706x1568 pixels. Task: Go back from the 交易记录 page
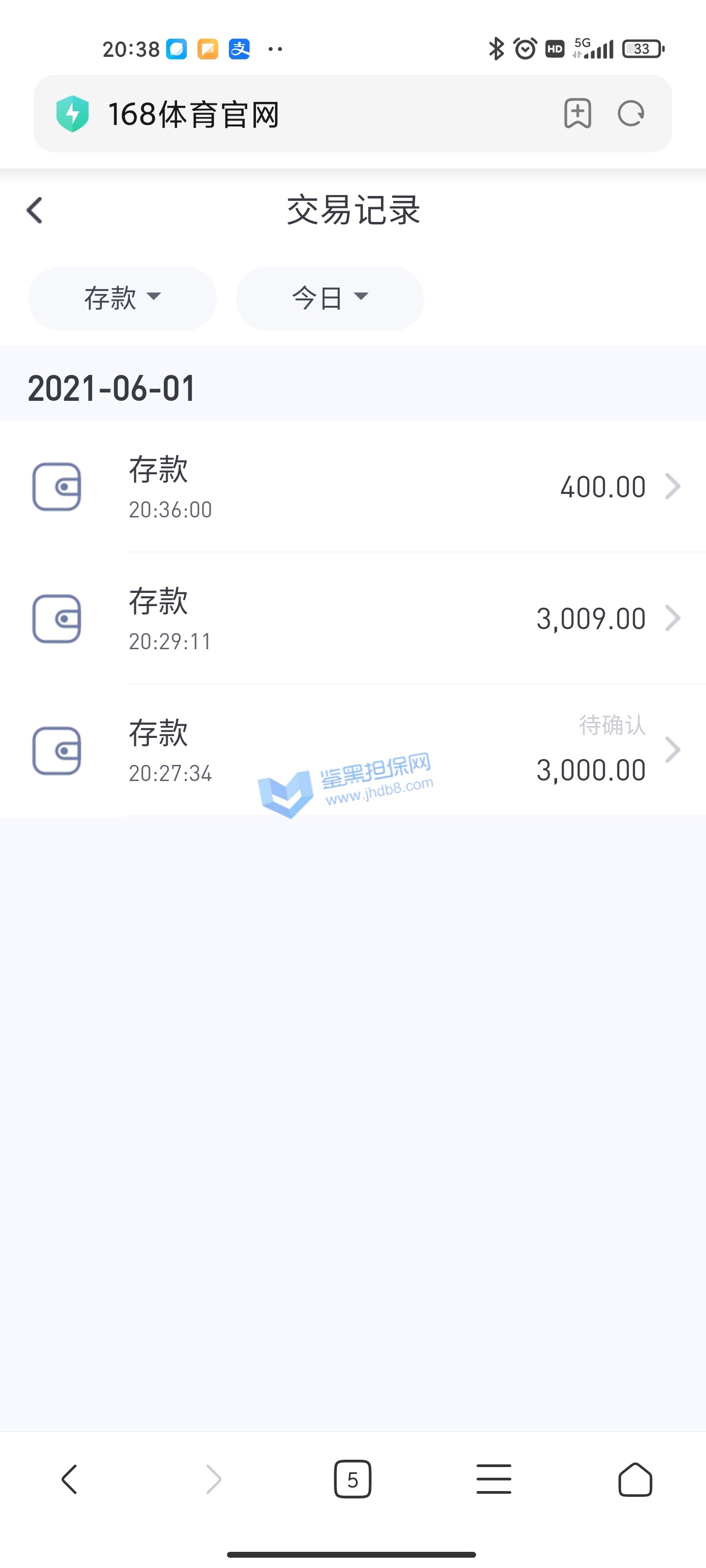(35, 211)
